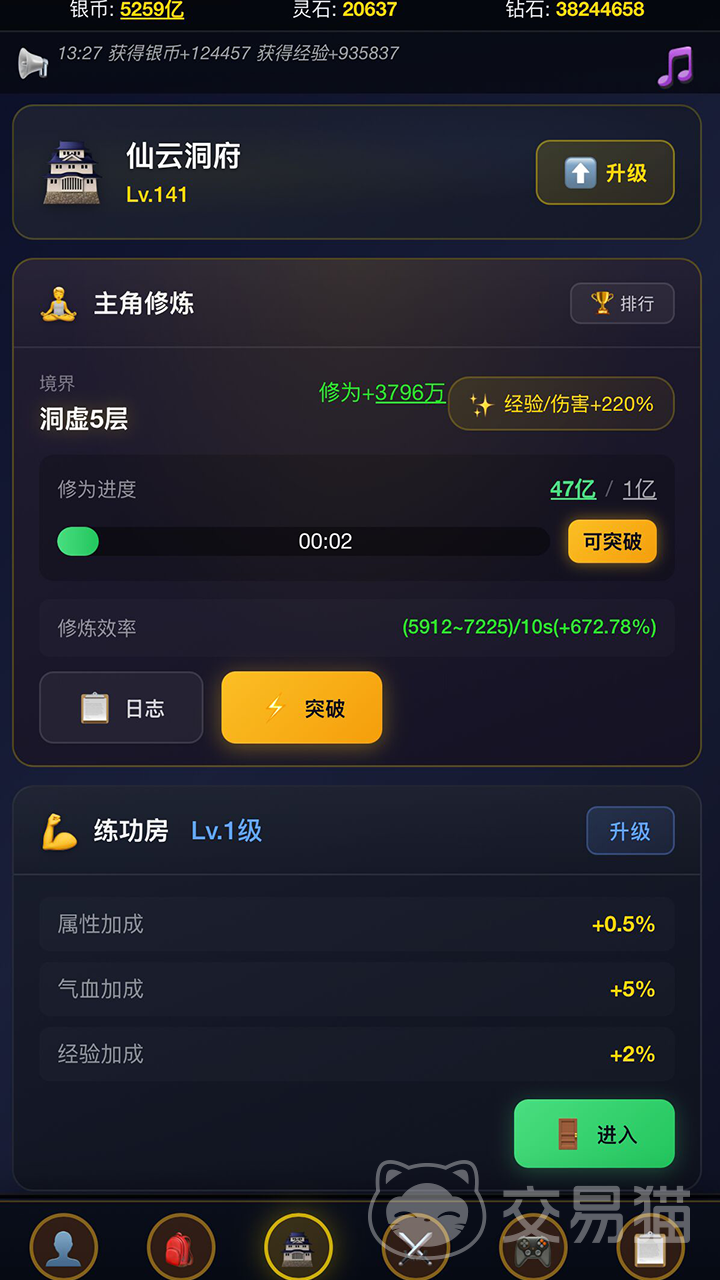
Task: Tap the 经验/伤害+220% bonus chip
Action: pos(561,404)
